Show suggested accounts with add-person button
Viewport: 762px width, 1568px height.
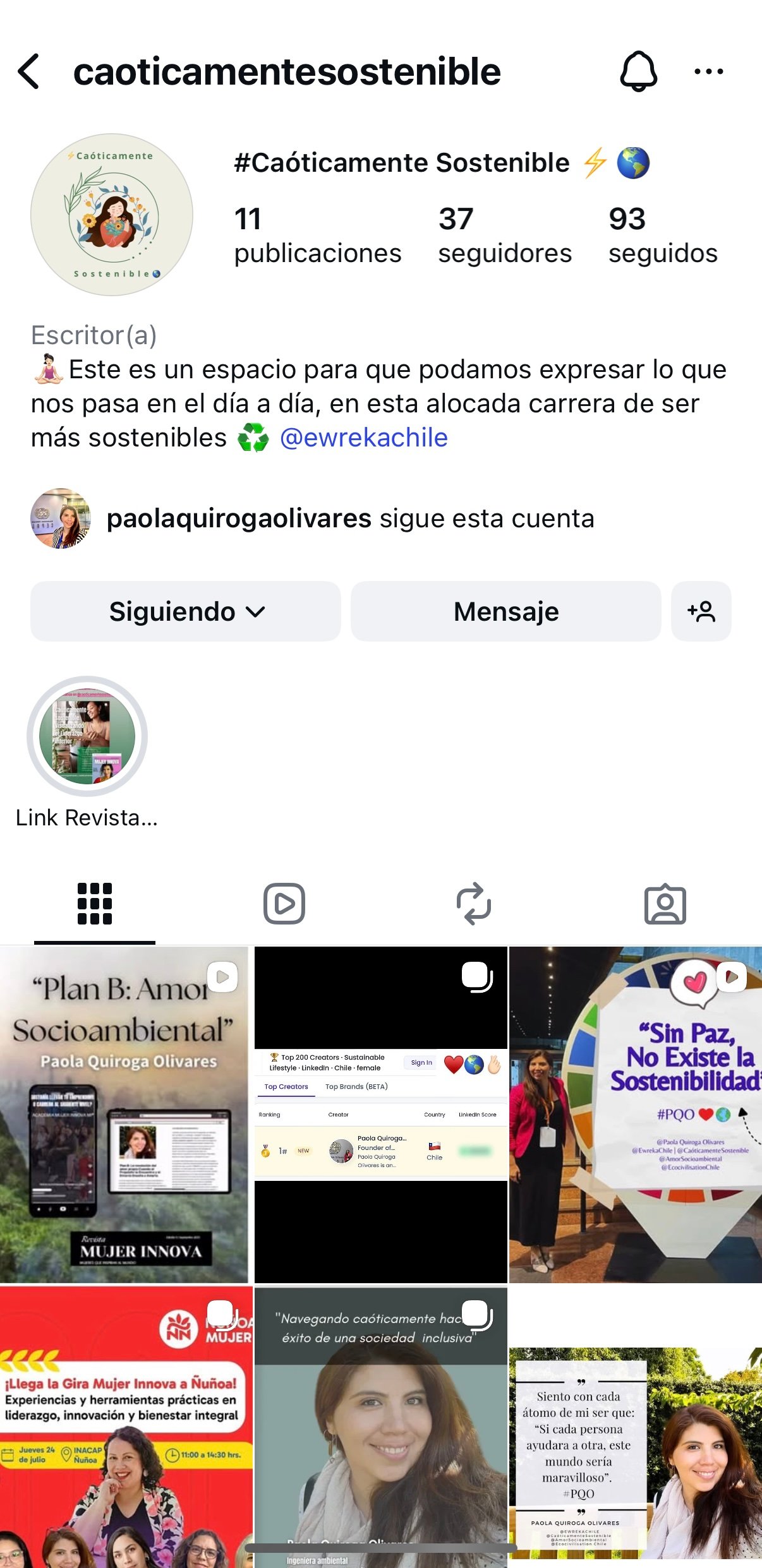[701, 611]
